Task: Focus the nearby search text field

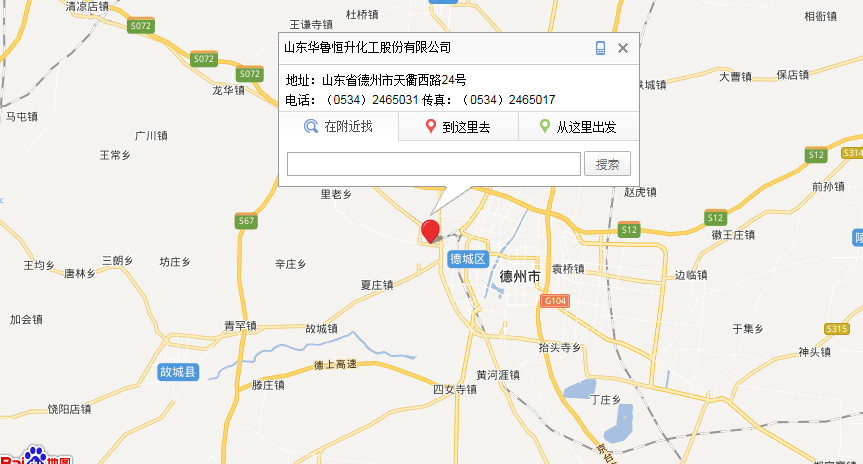Action: click(x=433, y=164)
